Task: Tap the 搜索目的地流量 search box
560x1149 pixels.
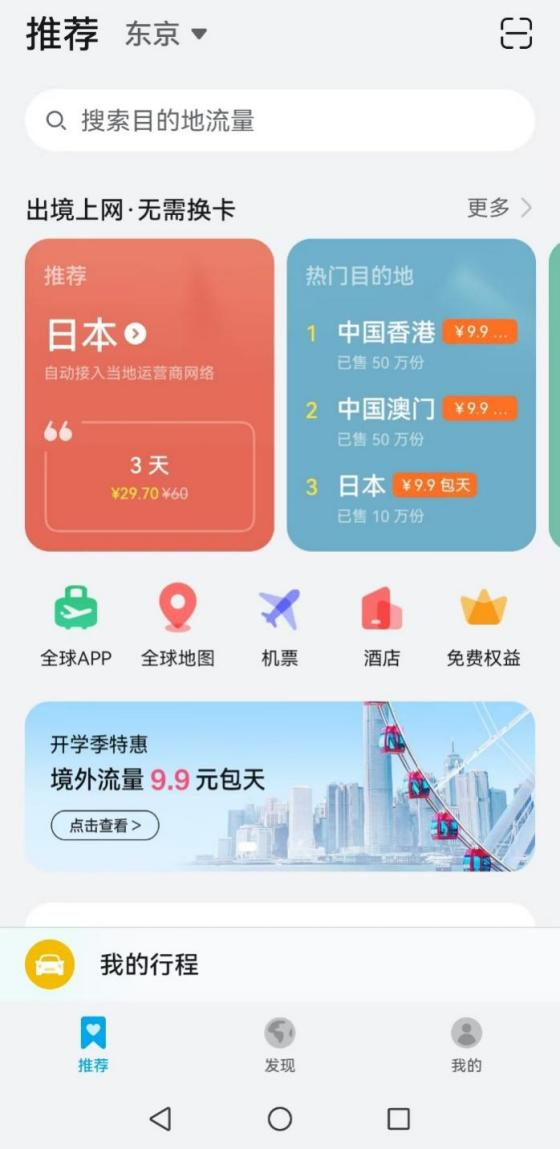Action: [x=280, y=120]
